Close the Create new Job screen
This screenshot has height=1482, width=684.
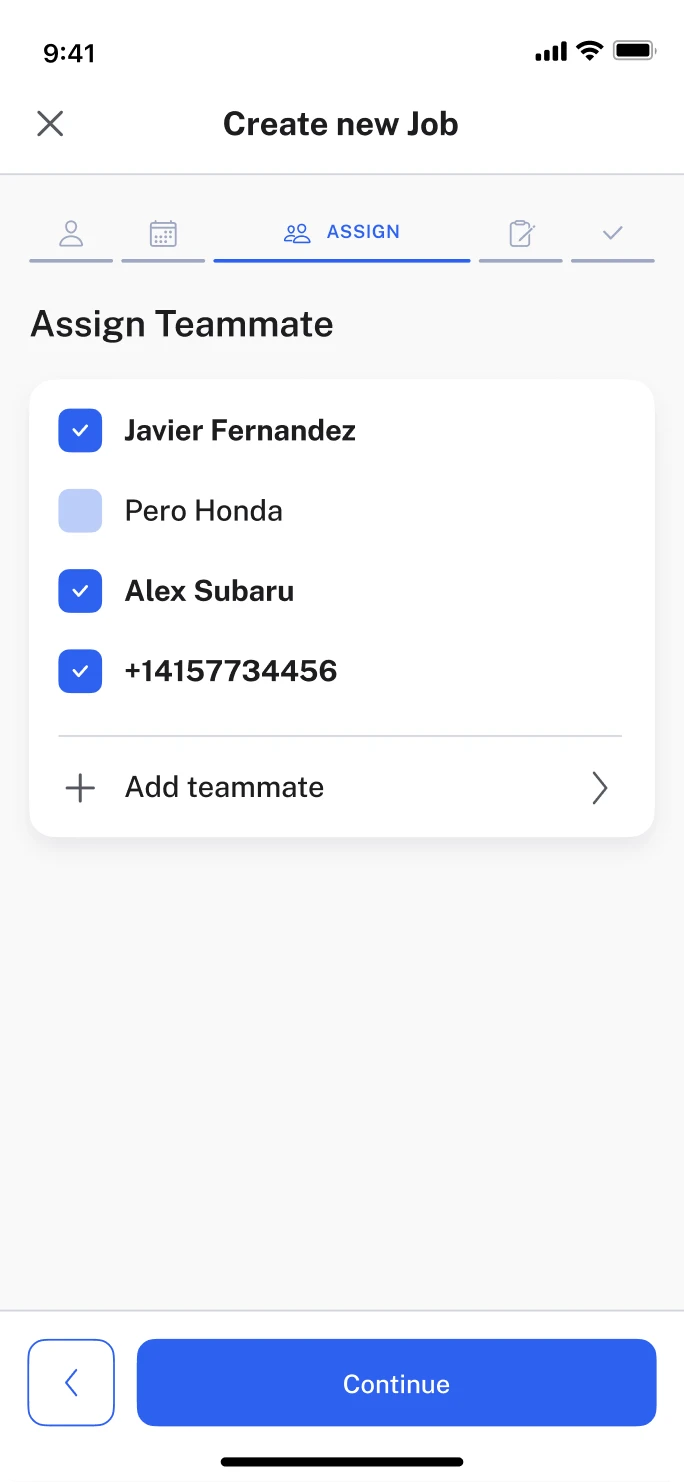pos(50,124)
